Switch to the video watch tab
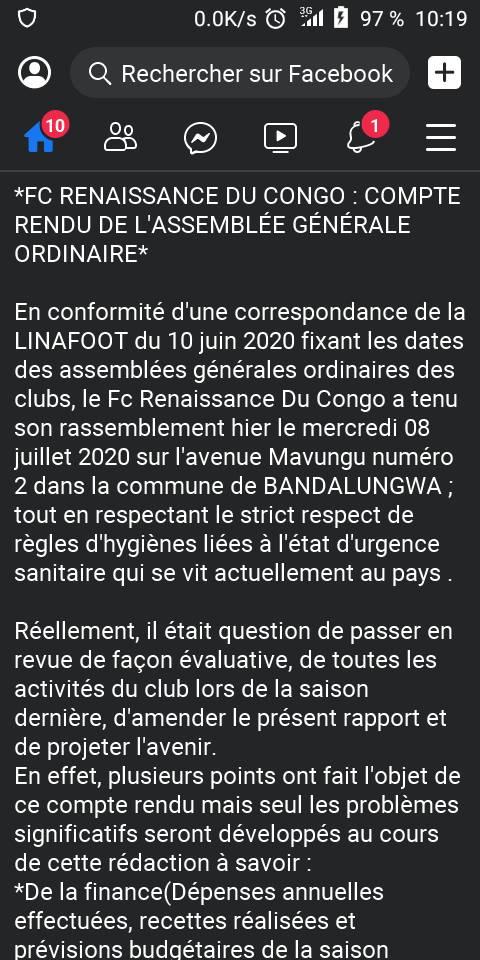 pyautogui.click(x=280, y=137)
